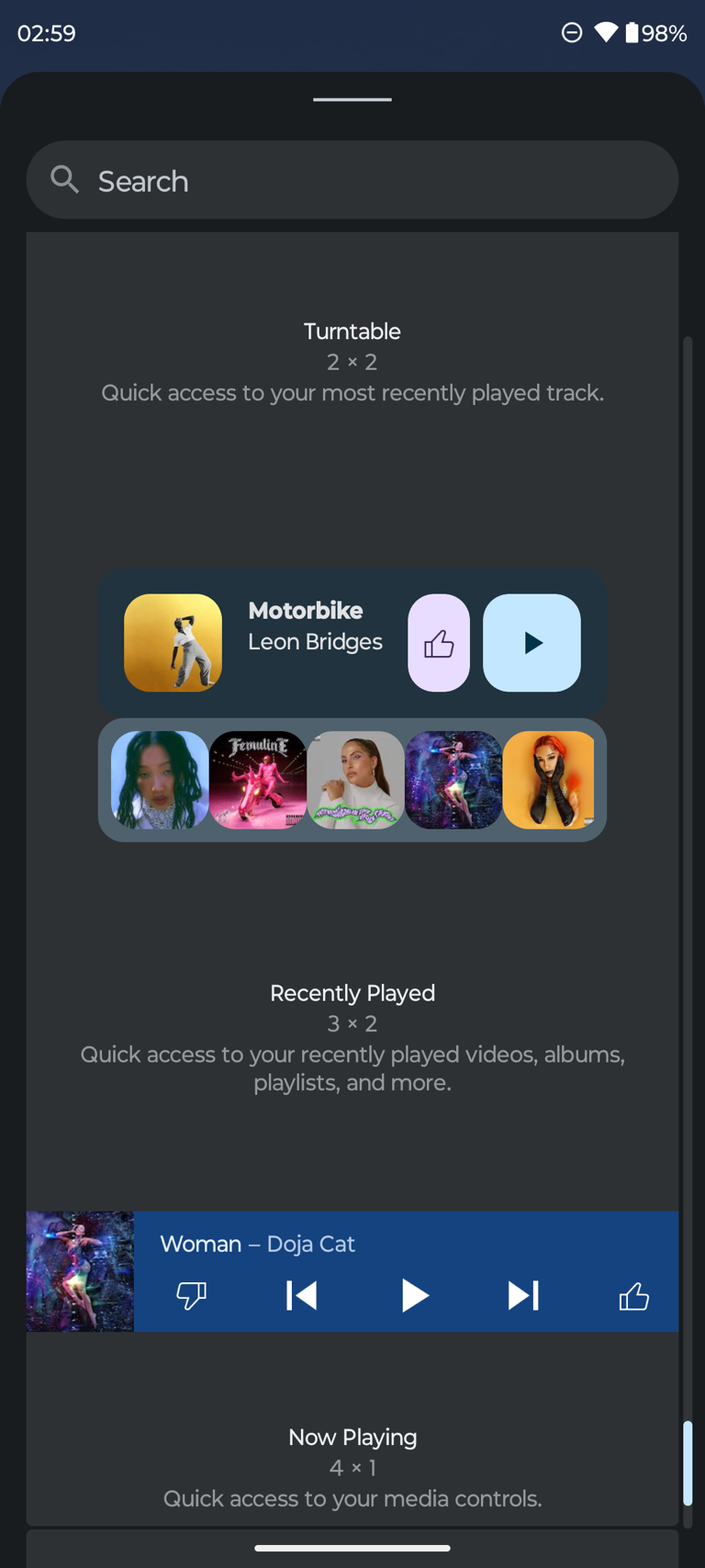Open the widget search field
This screenshot has width=705, height=1568.
tap(352, 180)
